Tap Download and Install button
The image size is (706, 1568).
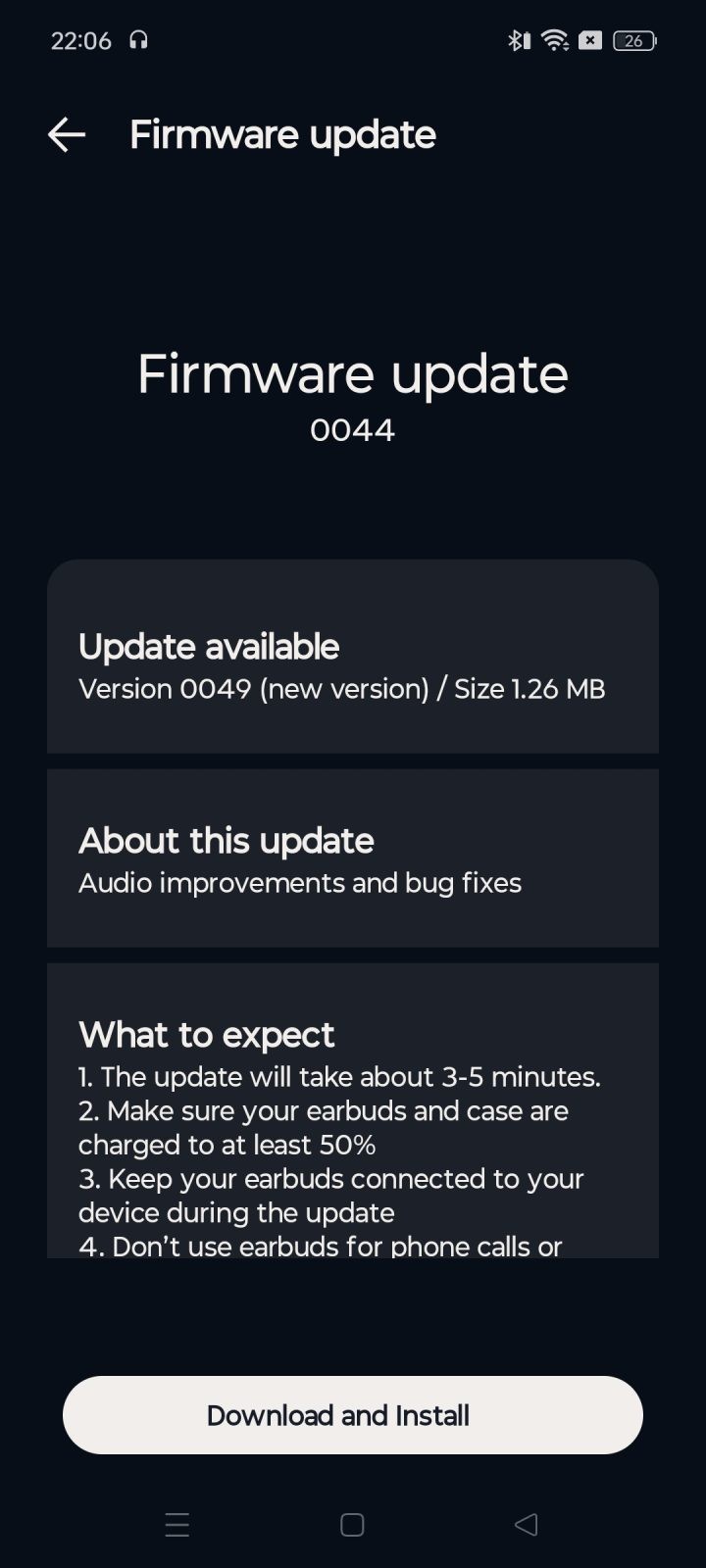click(x=353, y=1414)
